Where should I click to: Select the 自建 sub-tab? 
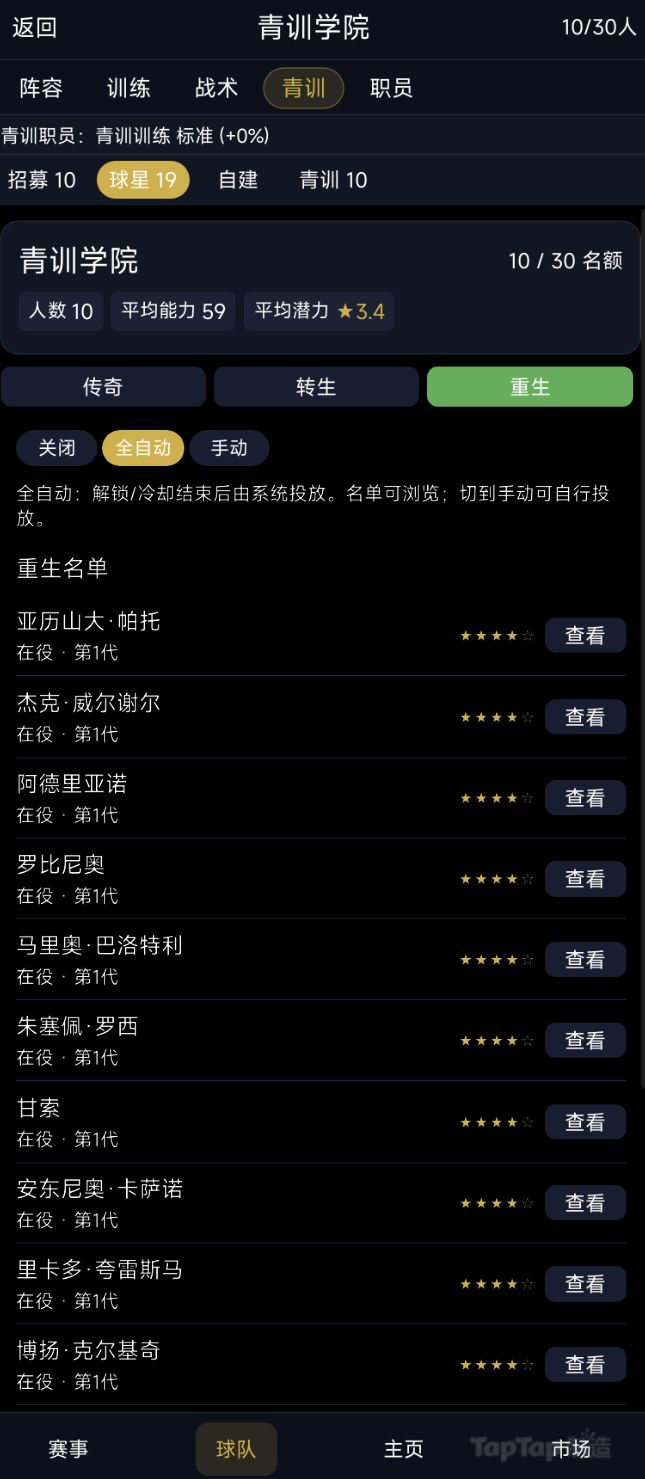(x=238, y=180)
